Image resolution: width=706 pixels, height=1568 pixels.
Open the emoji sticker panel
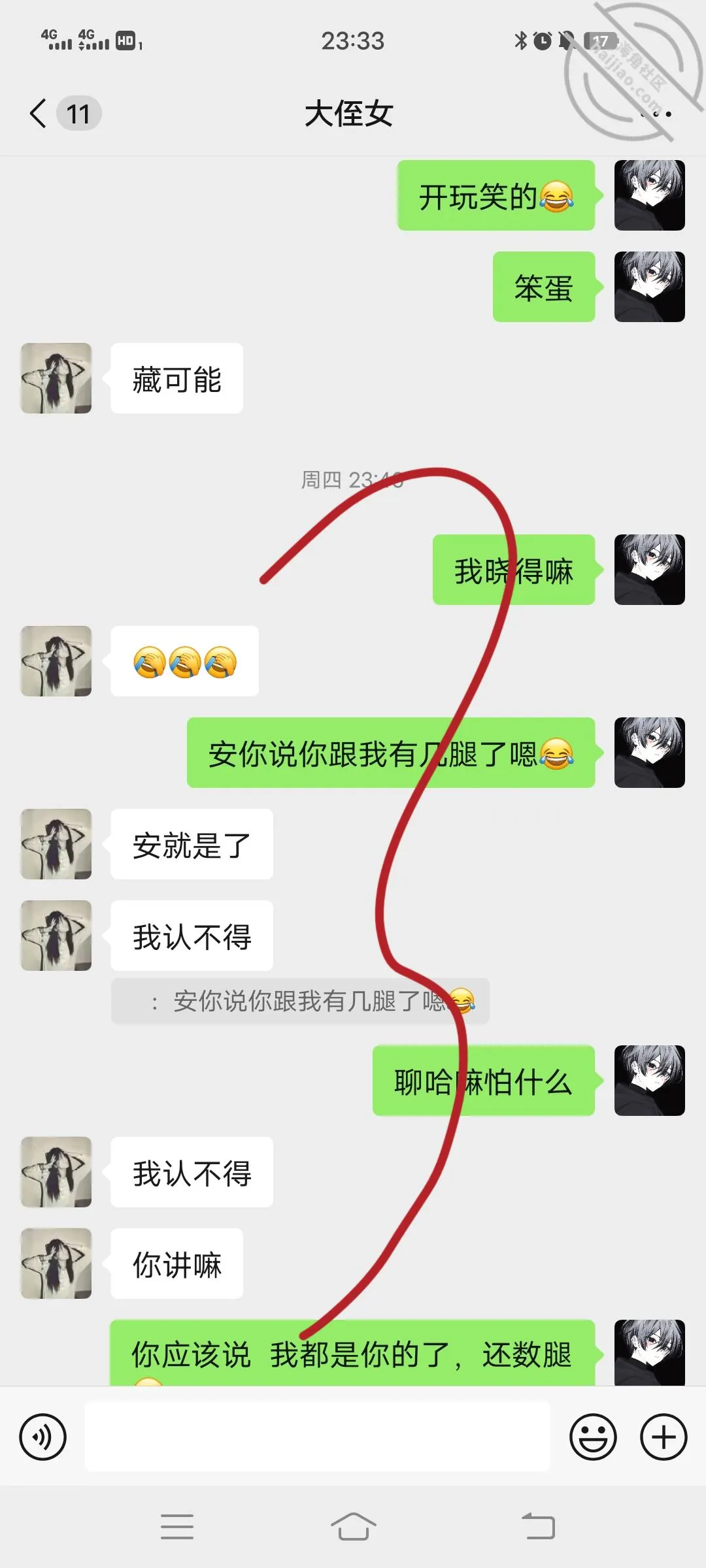tap(593, 1437)
